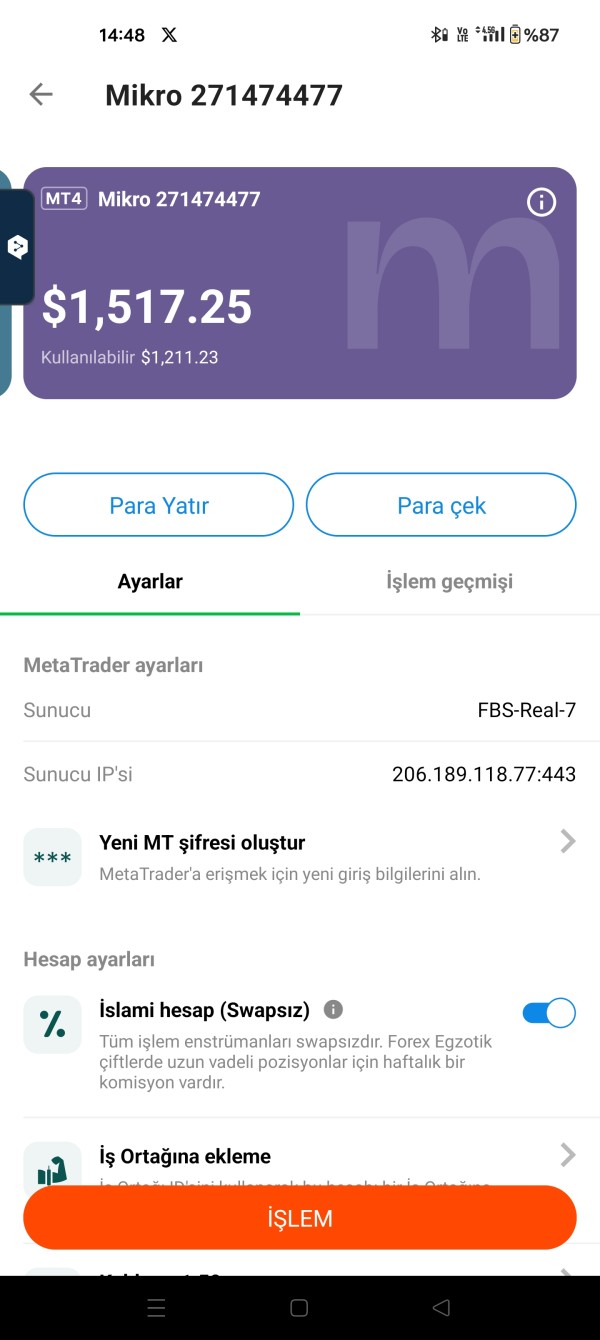Select the Ayarlar tab
The image size is (600, 1340).
pos(150,581)
